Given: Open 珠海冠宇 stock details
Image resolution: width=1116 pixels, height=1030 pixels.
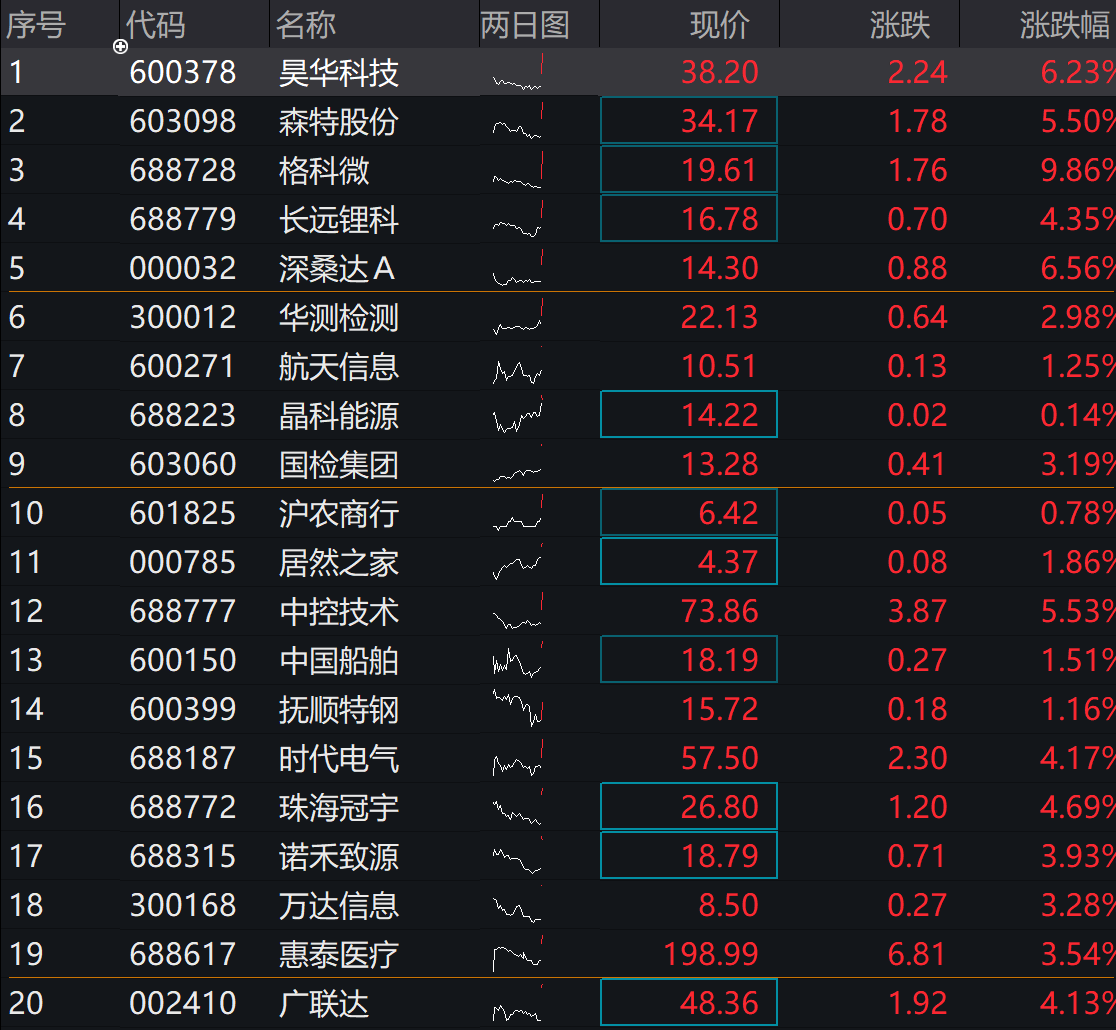Looking at the screenshot, I should pyautogui.click(x=558, y=807).
